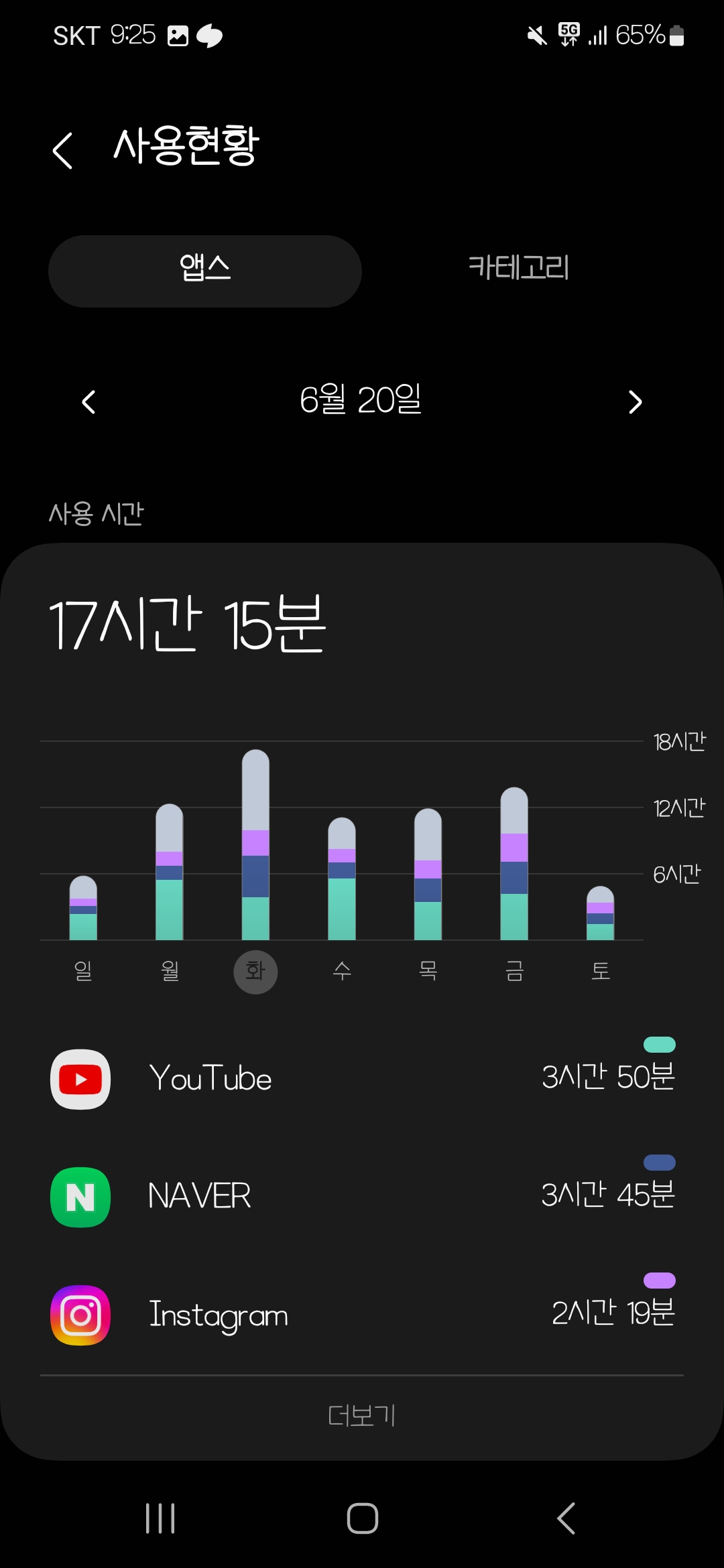Open YouTube usage details

pos(362,1078)
